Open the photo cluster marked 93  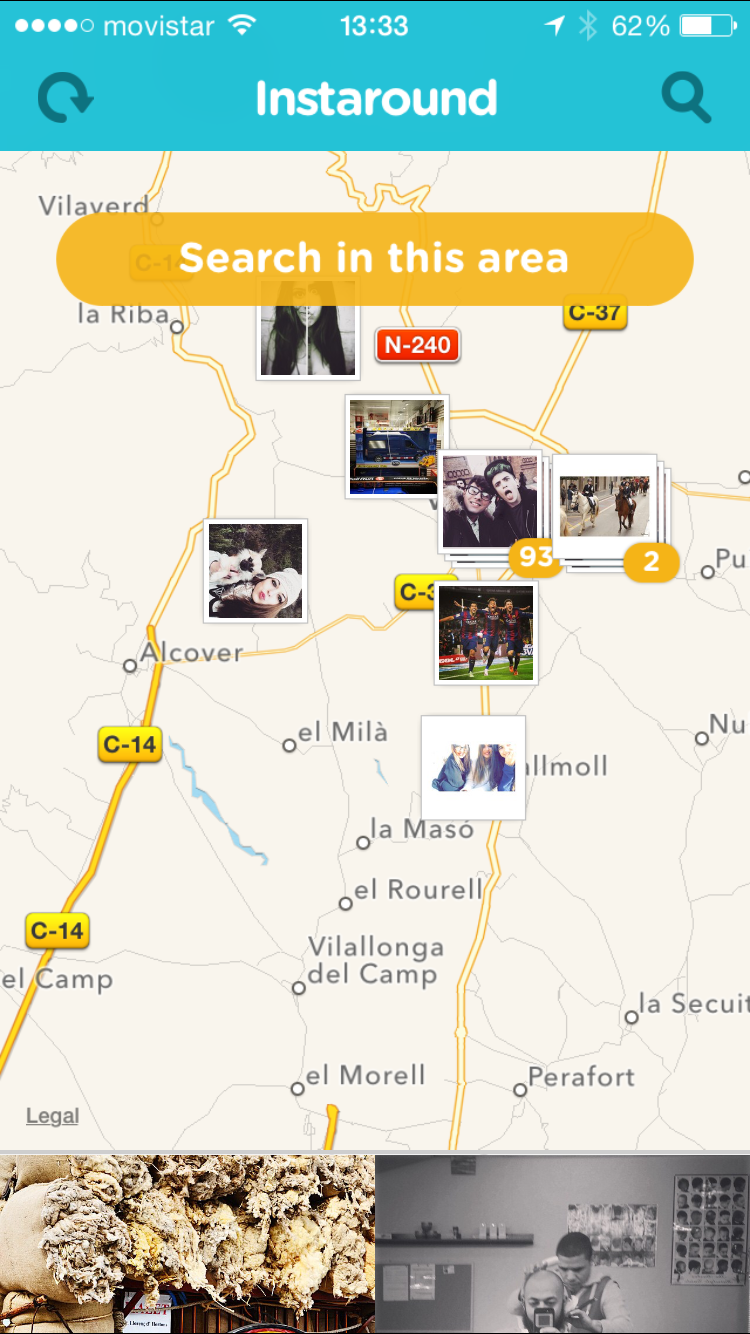490,502
